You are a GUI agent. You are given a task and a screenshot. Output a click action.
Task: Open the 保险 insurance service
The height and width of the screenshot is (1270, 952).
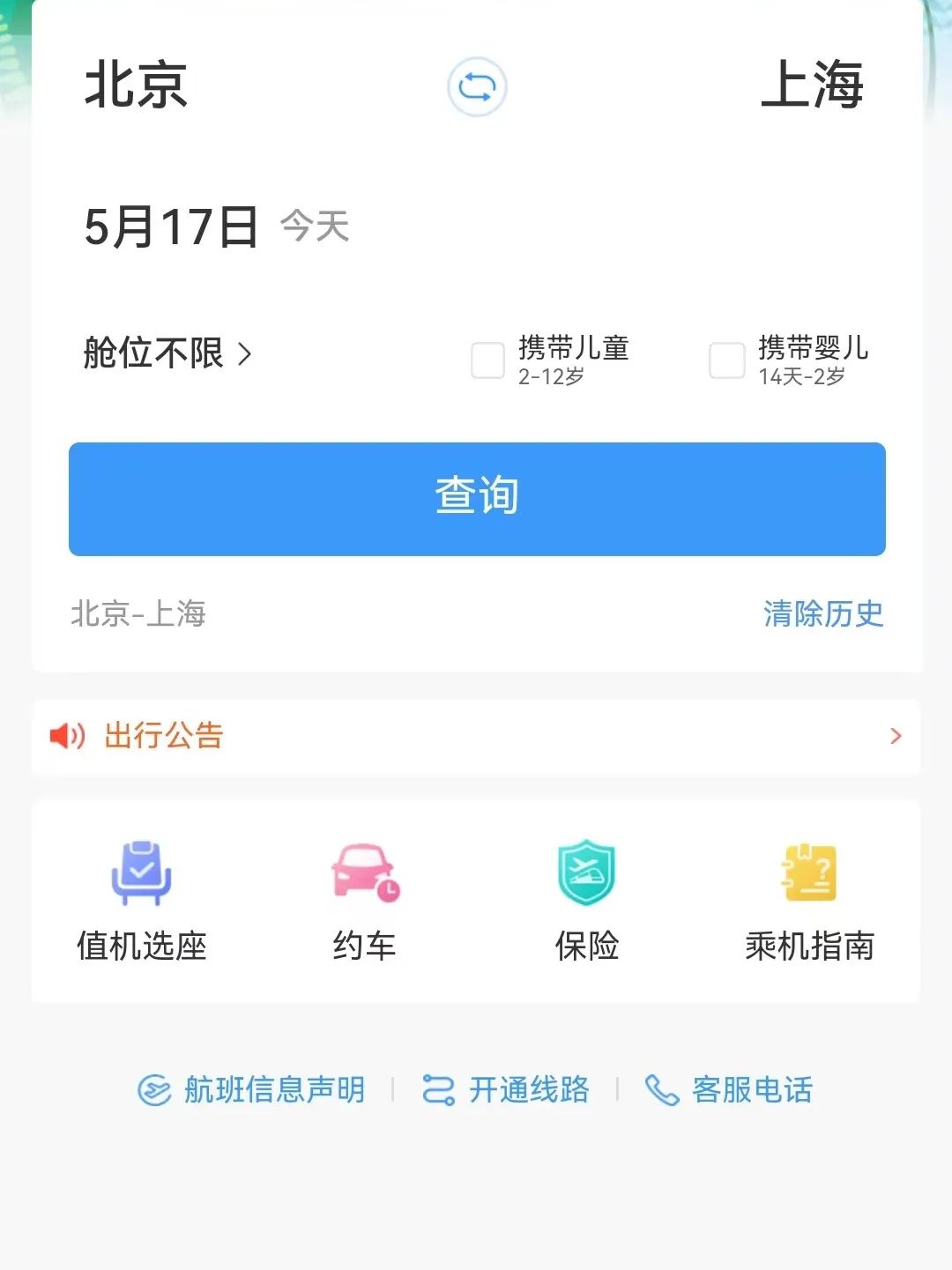coord(587,901)
